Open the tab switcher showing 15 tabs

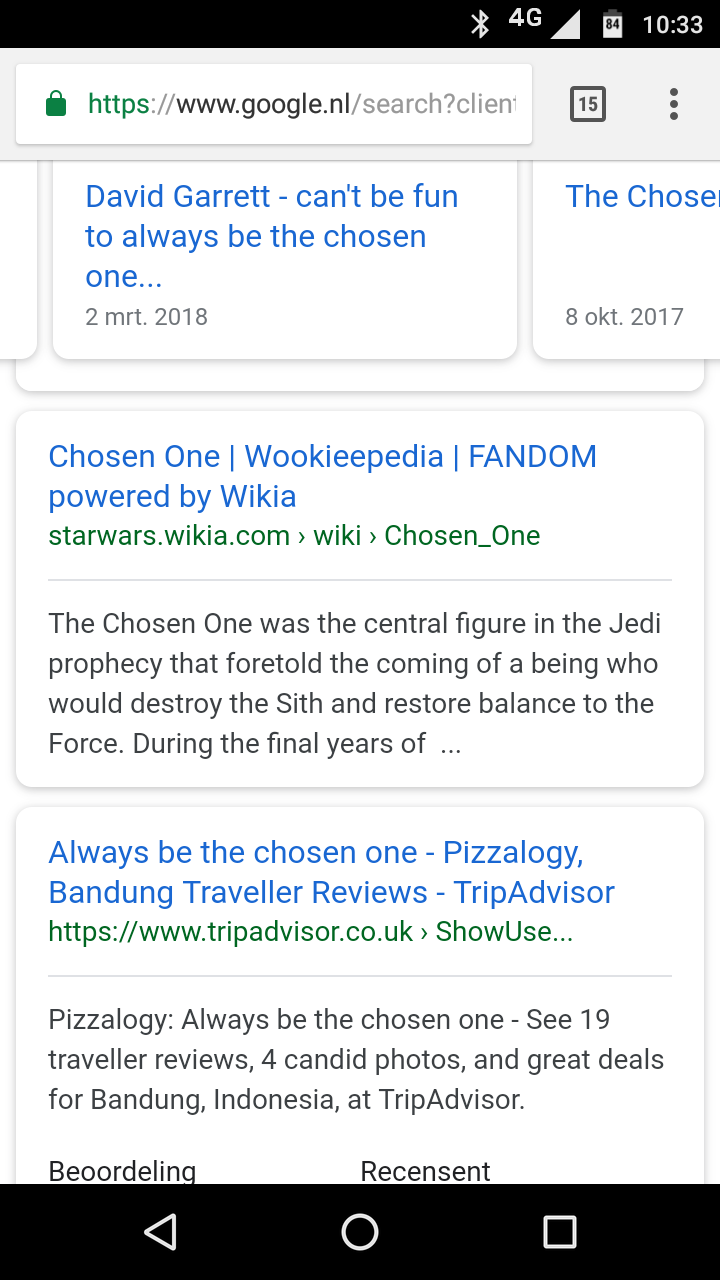[588, 104]
